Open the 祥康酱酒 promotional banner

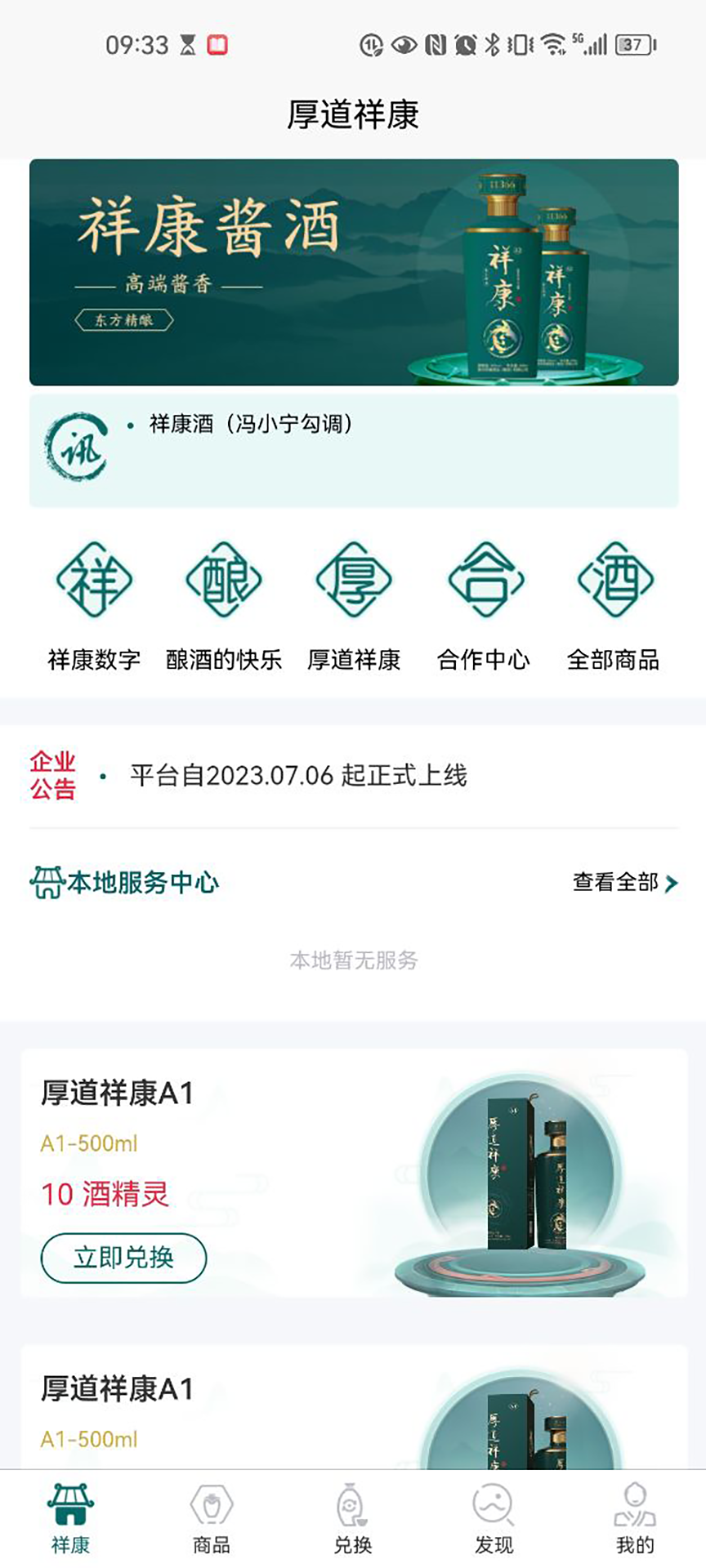pyautogui.click(x=353, y=272)
